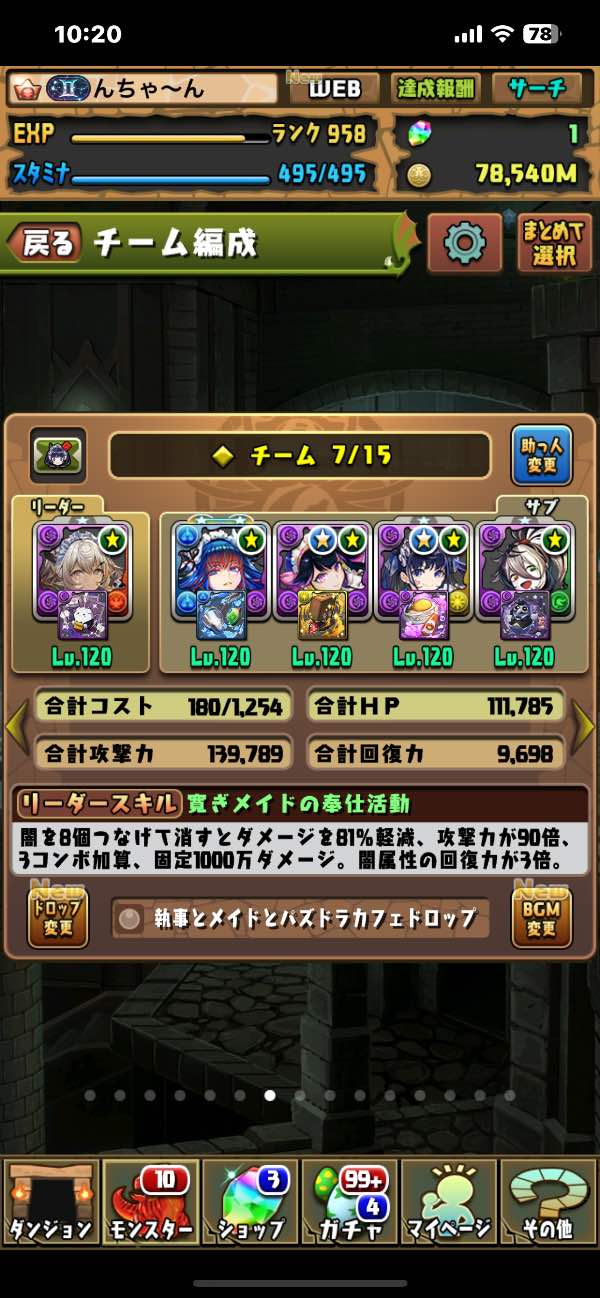Open the gear settings icon
Viewport: 600px width, 1298px height.
pos(464,242)
